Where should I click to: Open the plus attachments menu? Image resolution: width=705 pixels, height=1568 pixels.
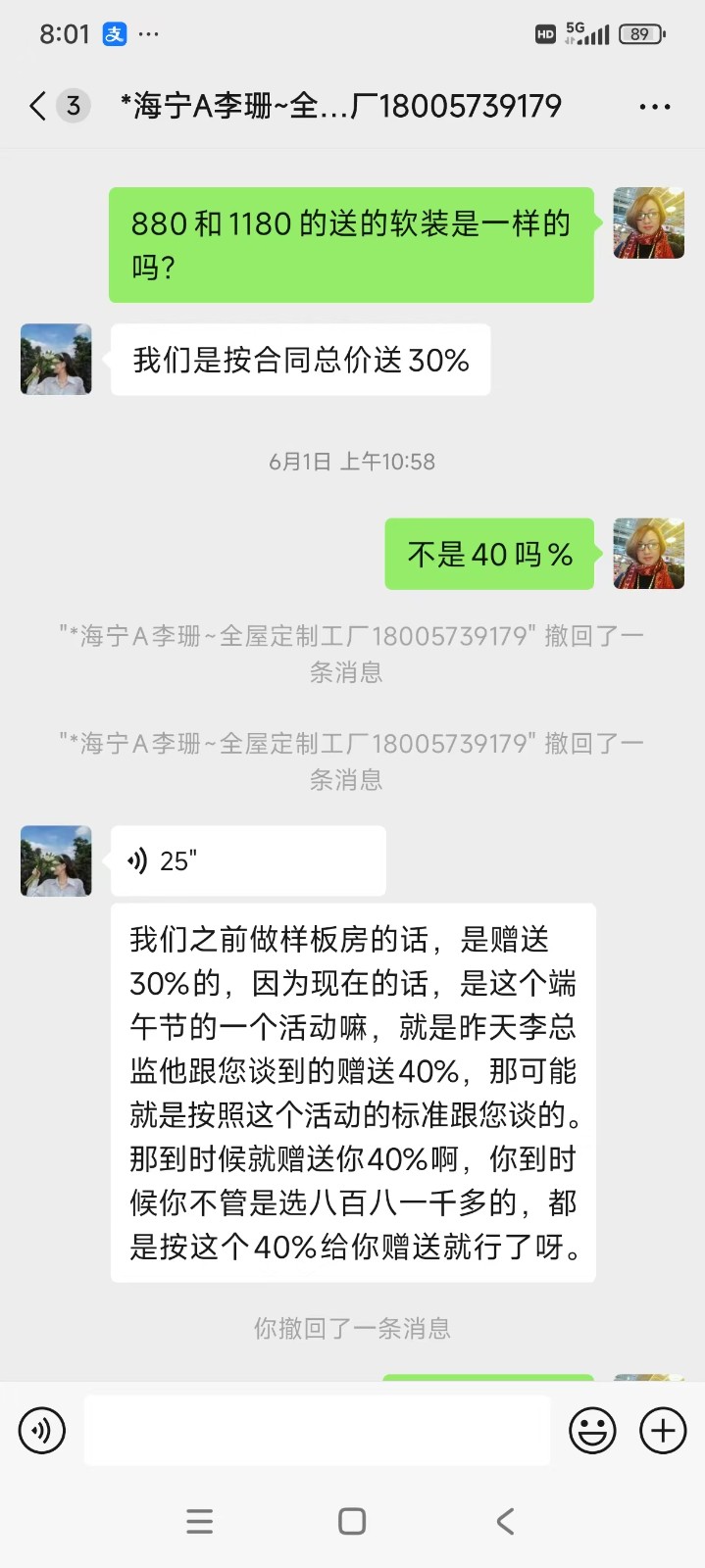click(x=663, y=1431)
